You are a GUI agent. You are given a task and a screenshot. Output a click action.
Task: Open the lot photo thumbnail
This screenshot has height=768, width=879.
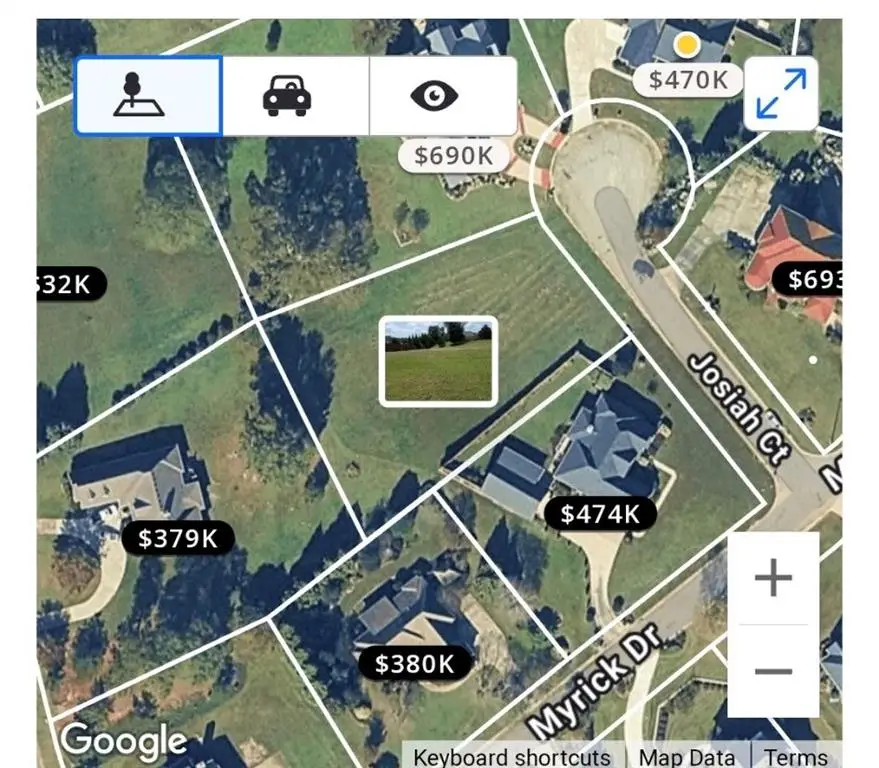pos(438,361)
